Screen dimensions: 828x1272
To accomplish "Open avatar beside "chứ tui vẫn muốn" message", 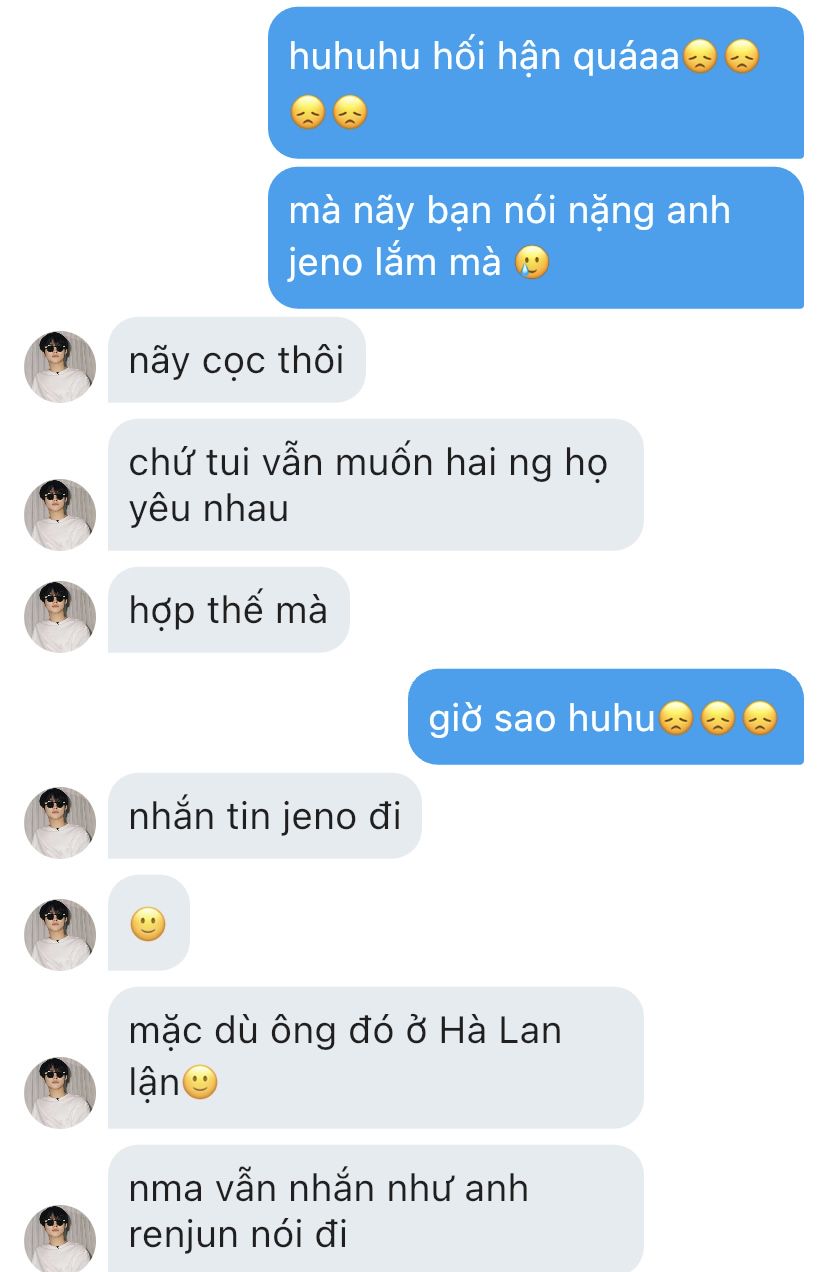I will click(x=60, y=515).
